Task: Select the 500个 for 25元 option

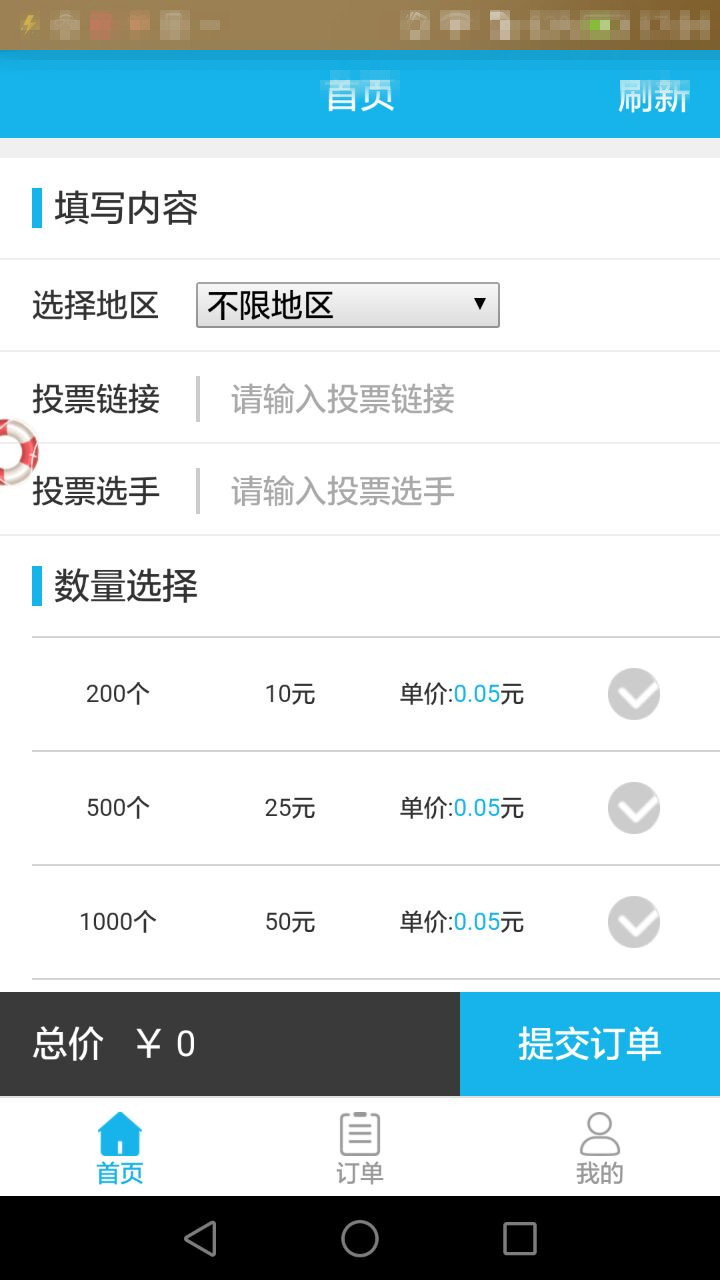Action: click(x=633, y=808)
